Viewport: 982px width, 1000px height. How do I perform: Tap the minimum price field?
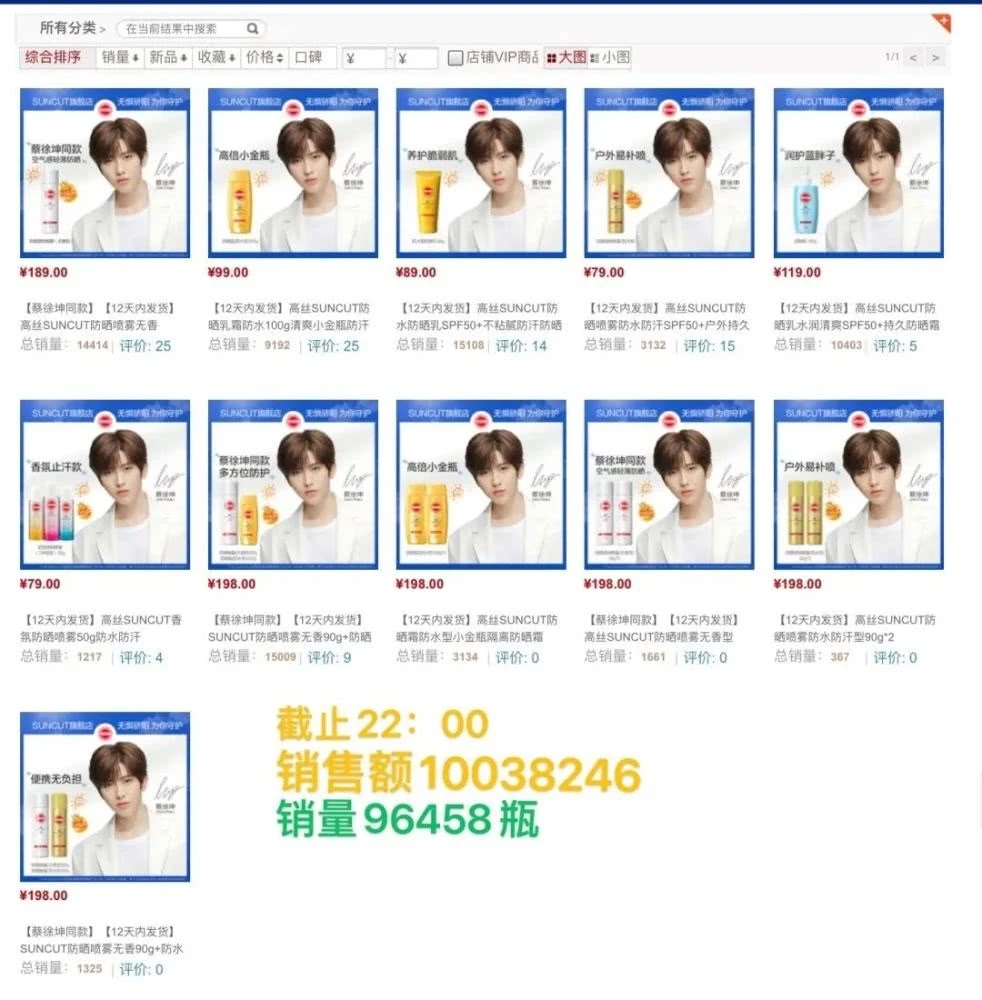point(365,58)
